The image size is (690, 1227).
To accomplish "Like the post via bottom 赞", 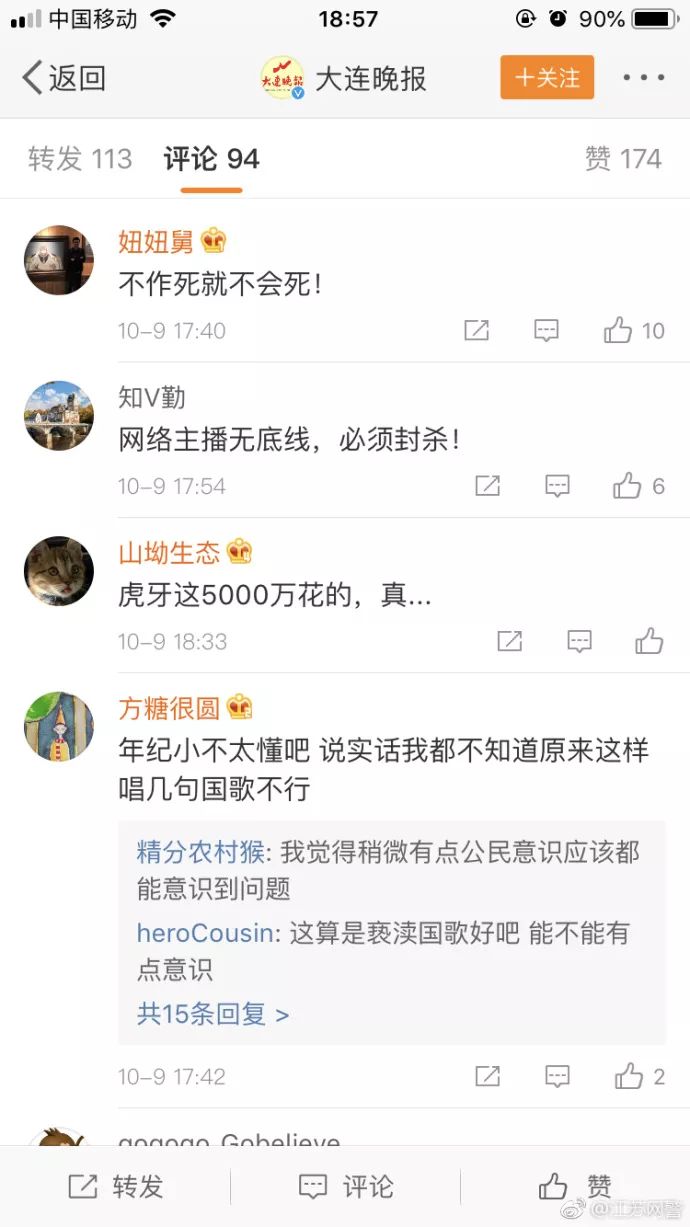I will [575, 1186].
